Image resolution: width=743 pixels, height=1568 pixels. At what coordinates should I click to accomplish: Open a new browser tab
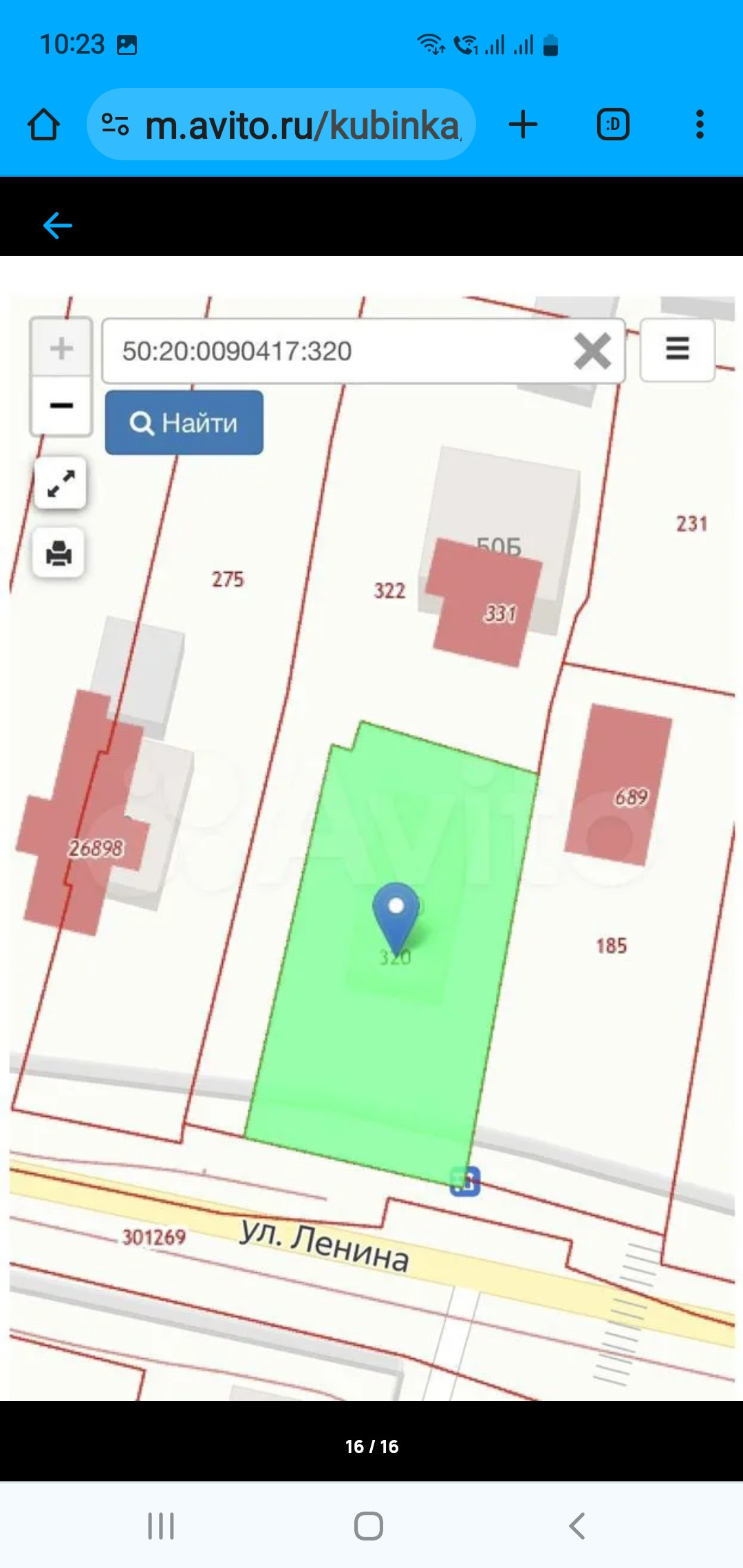click(523, 124)
